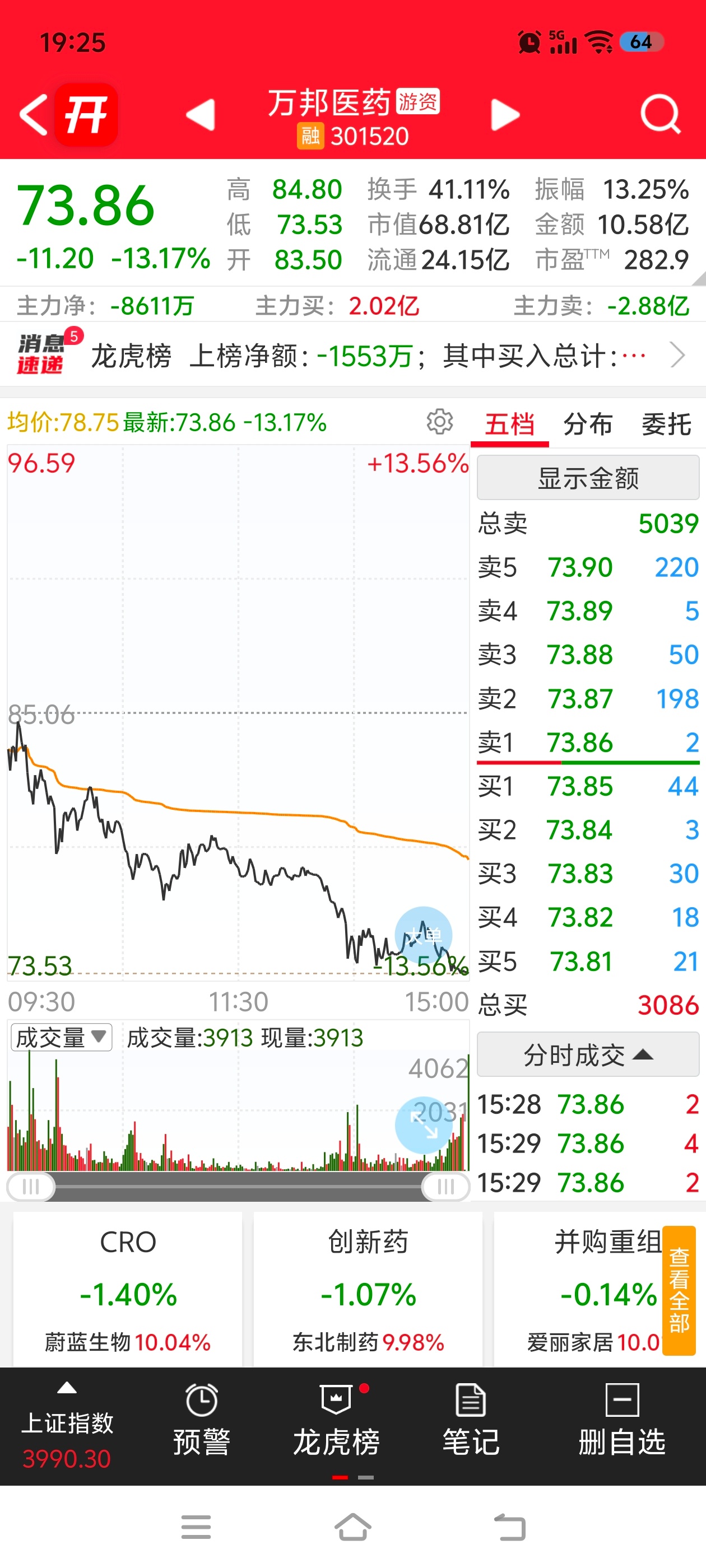Image resolution: width=706 pixels, height=1568 pixels.
Task: Tap the 显示金额 button
Action: tap(588, 478)
